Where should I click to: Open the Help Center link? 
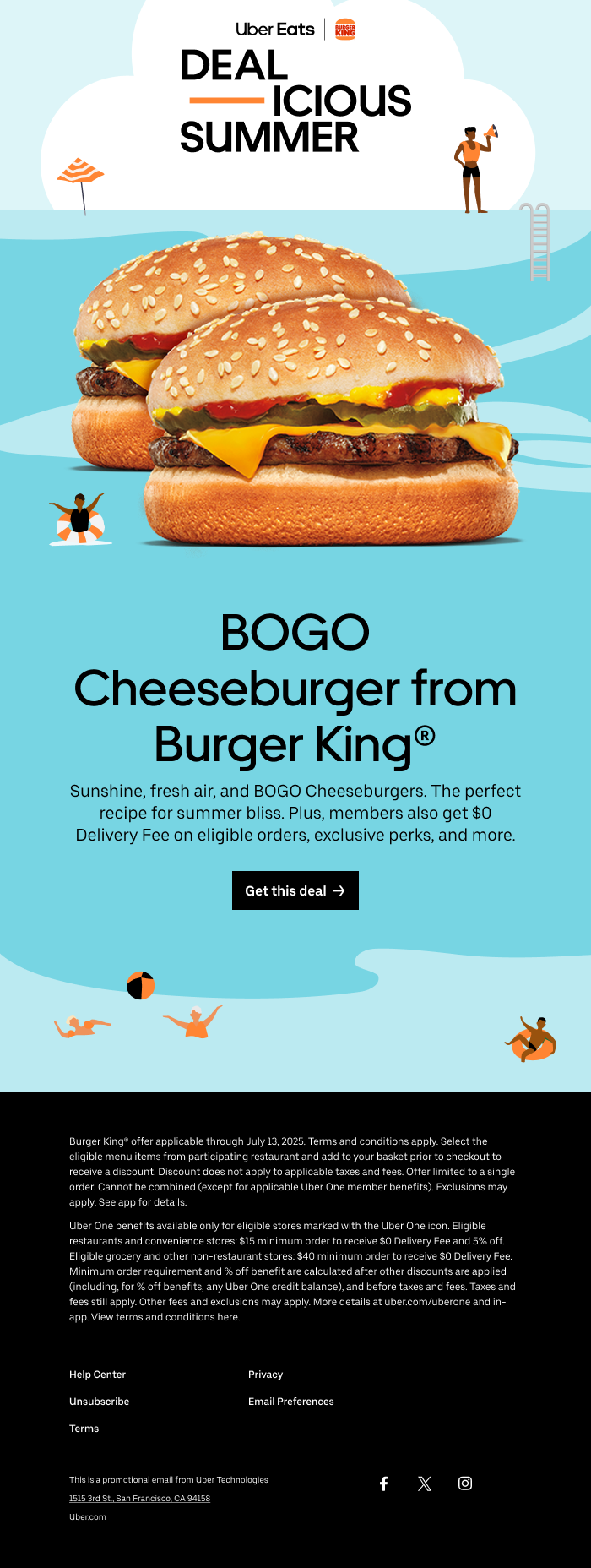click(x=97, y=1375)
